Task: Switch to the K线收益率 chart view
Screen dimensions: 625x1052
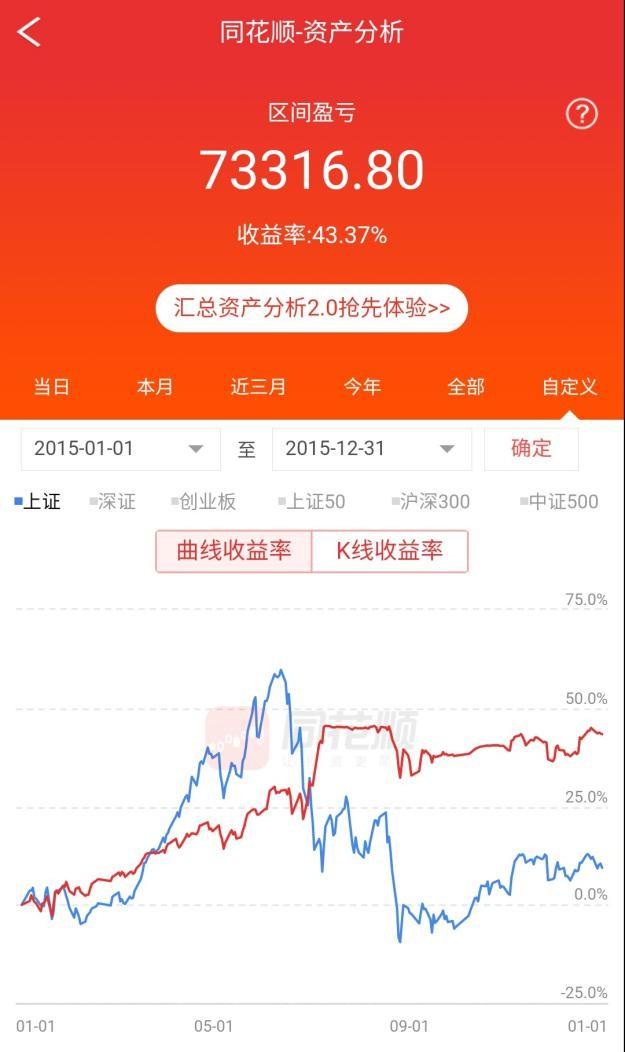Action: coord(389,551)
